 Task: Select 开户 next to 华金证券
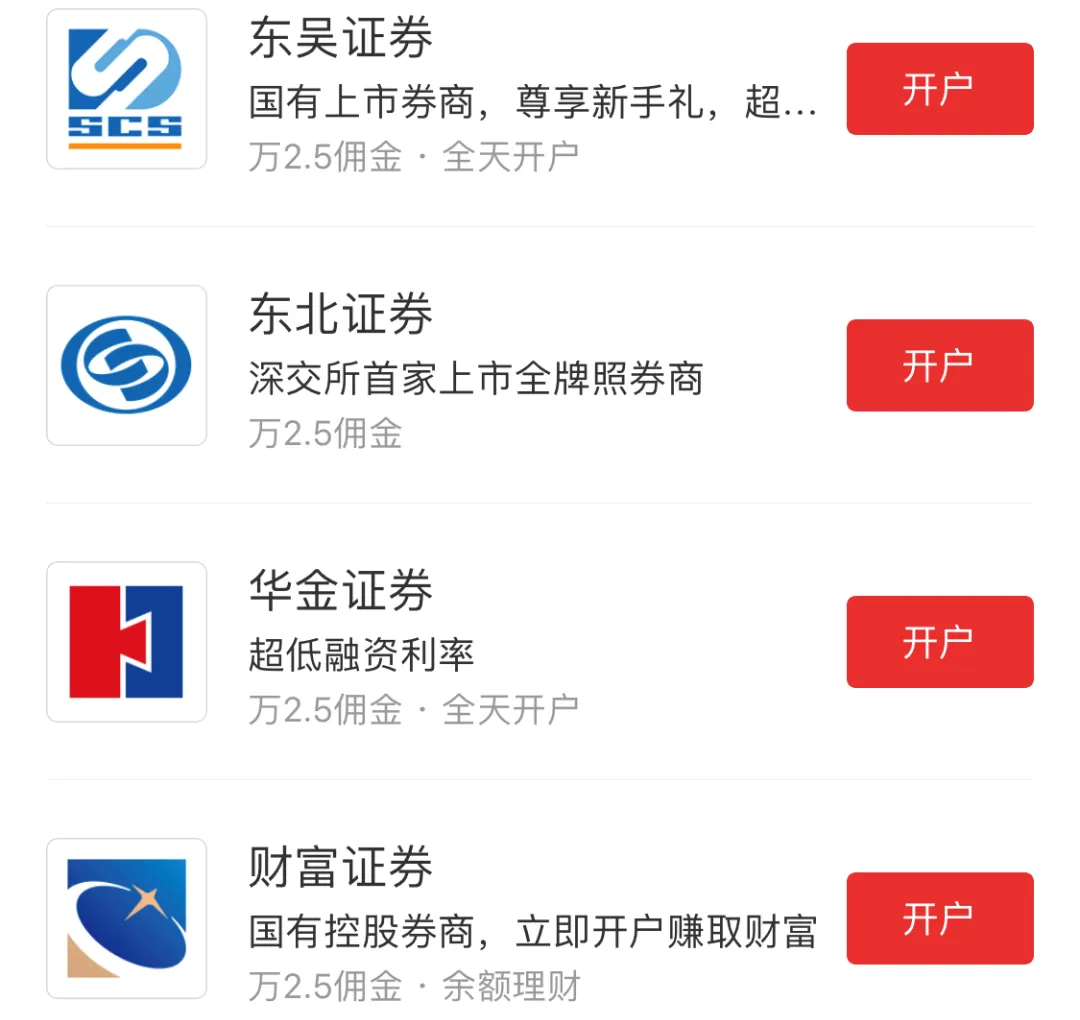[939, 642]
